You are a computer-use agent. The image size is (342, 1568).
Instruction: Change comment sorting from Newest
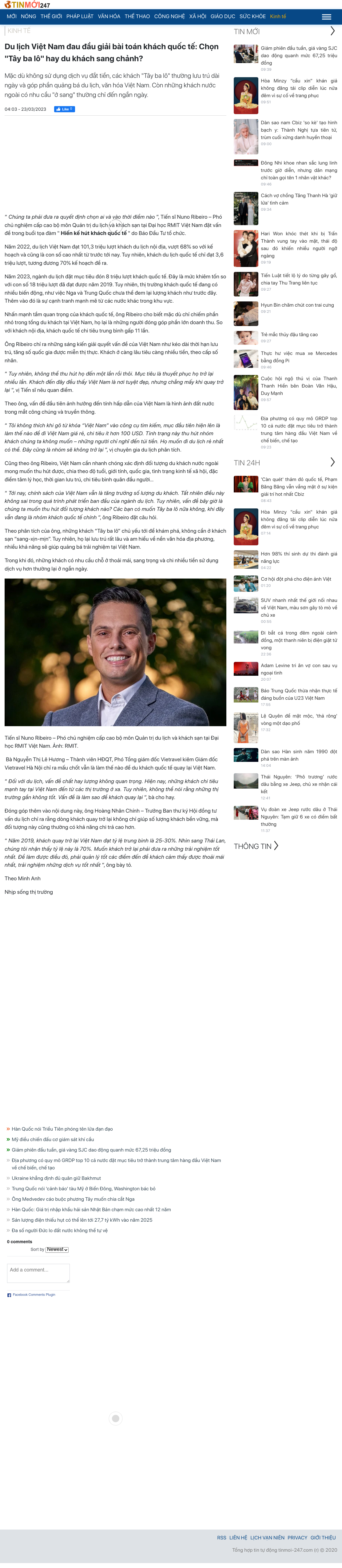coord(57,1249)
